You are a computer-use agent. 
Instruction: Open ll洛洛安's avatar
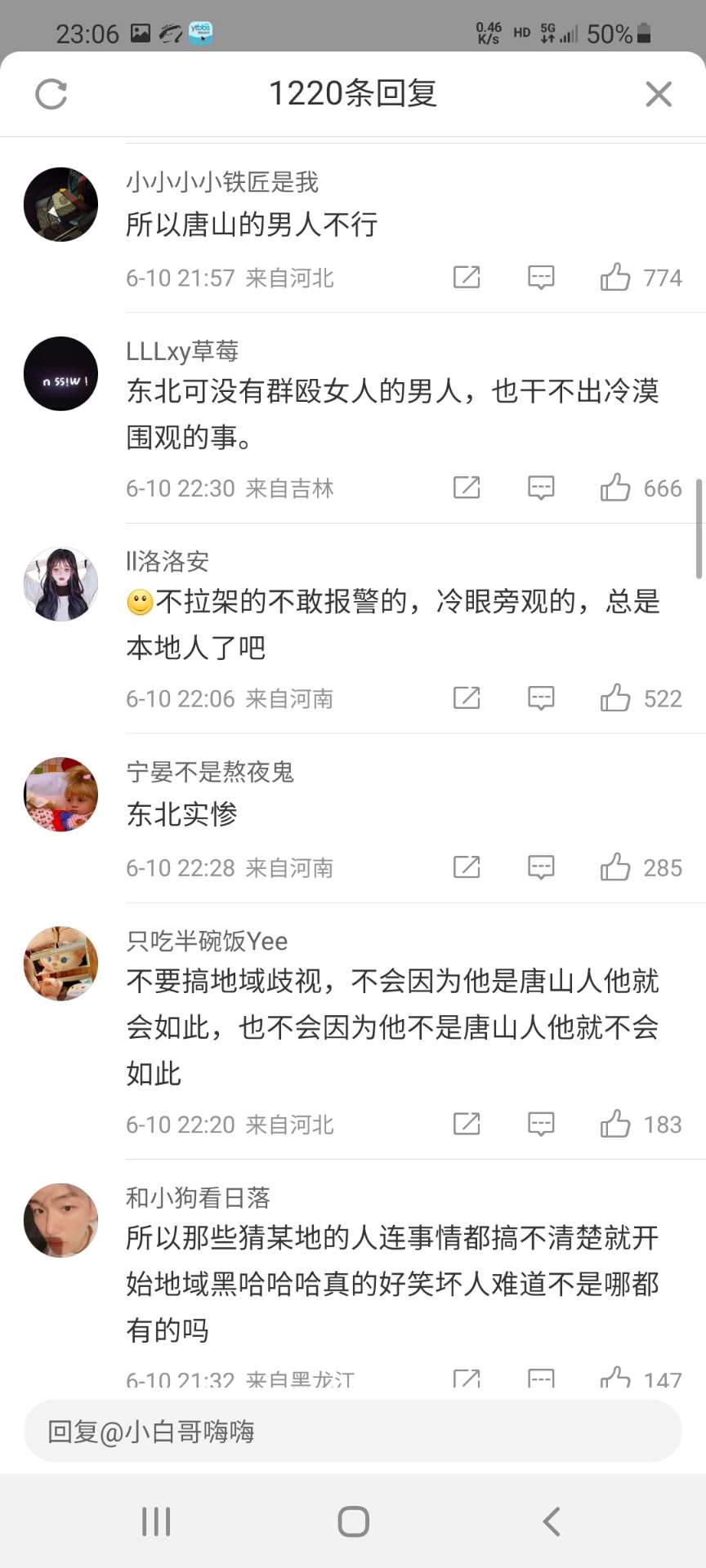(60, 584)
